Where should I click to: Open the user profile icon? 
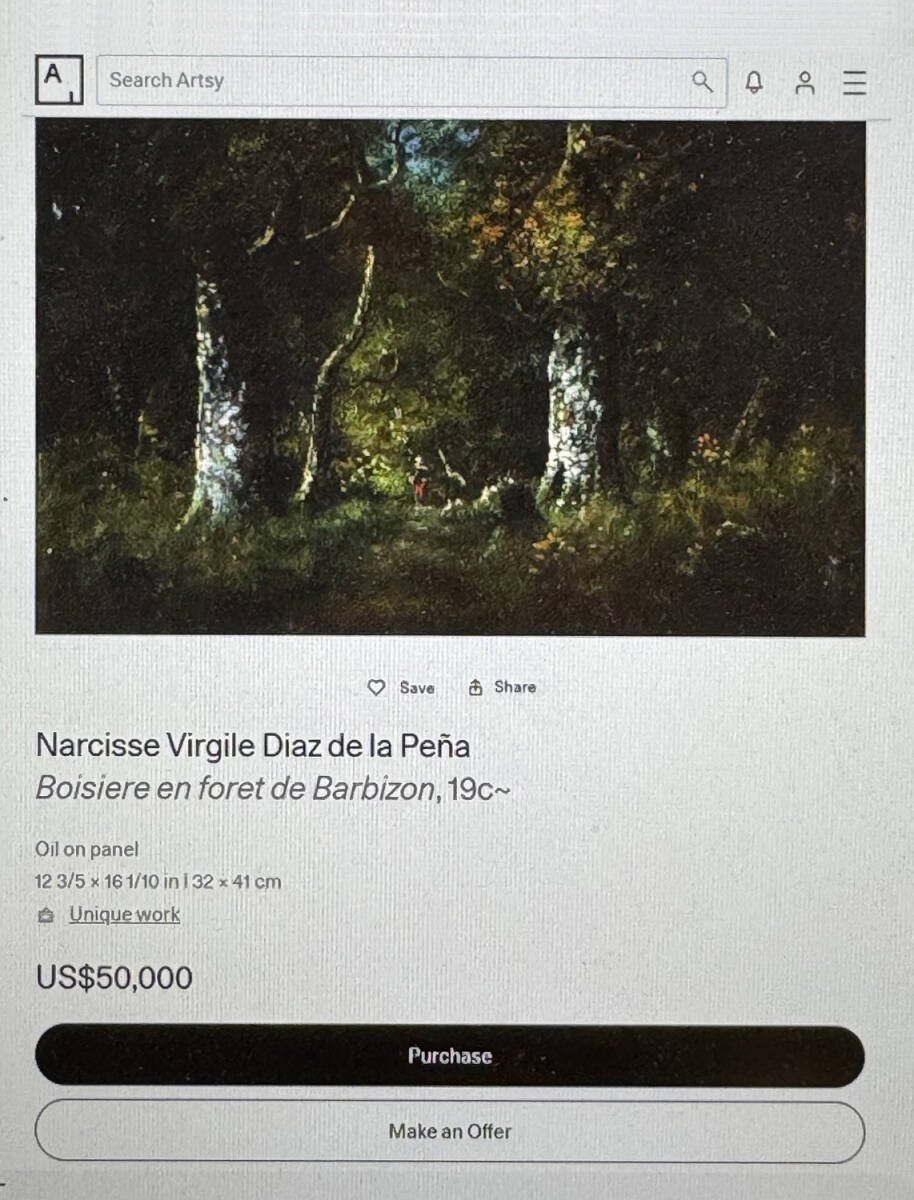[x=804, y=83]
